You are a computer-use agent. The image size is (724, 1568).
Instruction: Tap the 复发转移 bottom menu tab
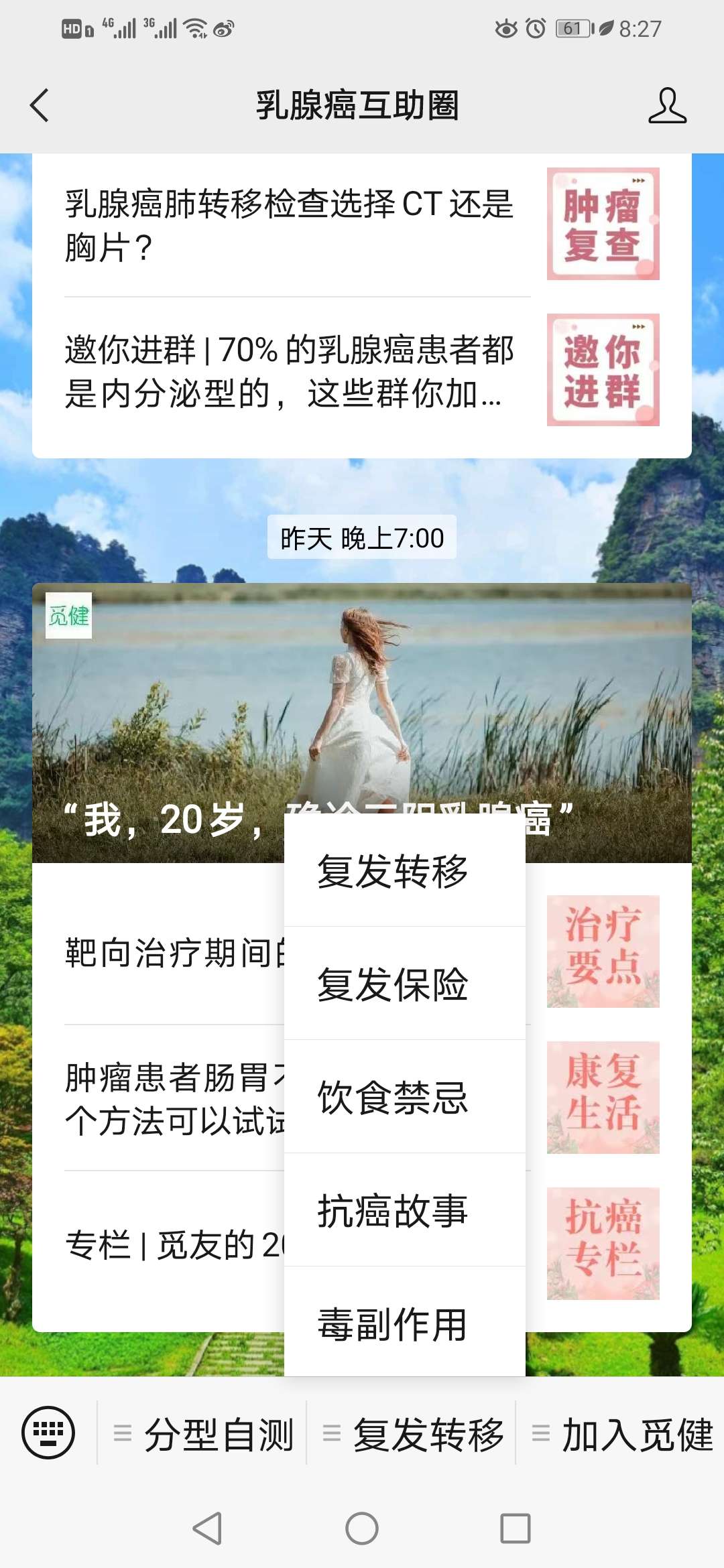(x=413, y=1434)
